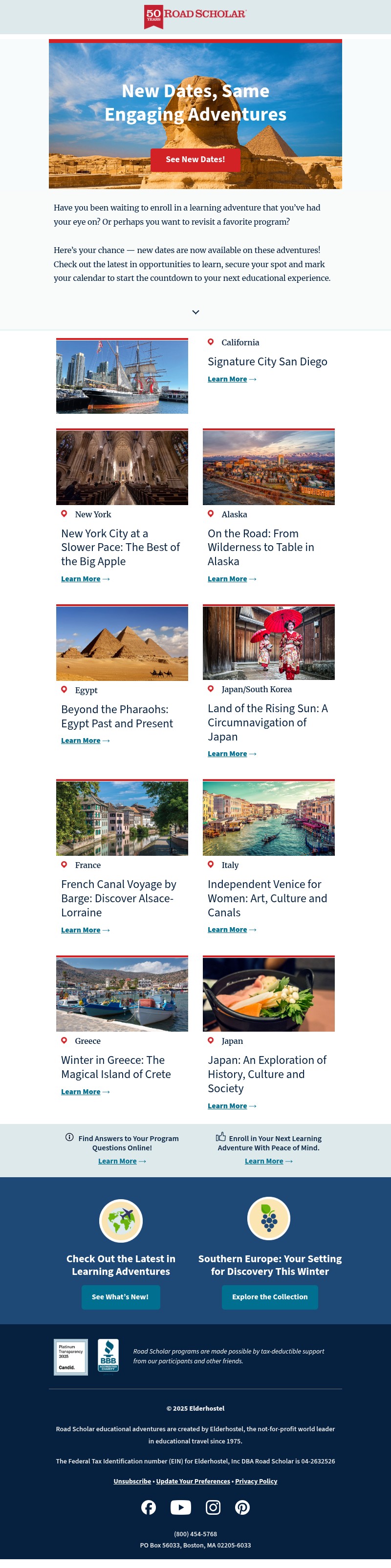Open the Facebook page icon

pyautogui.click(x=149, y=1507)
